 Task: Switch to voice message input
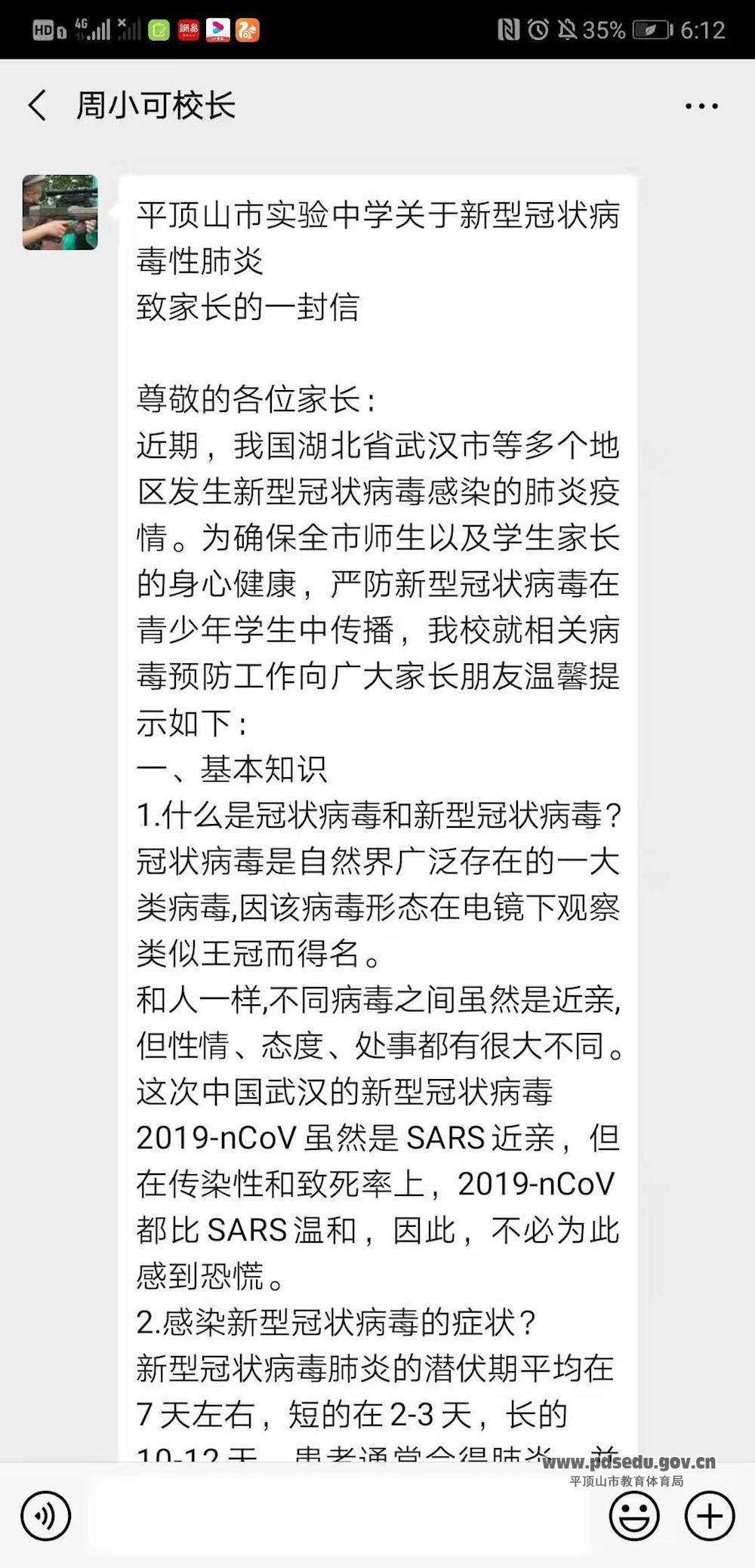pyautogui.click(x=46, y=1515)
